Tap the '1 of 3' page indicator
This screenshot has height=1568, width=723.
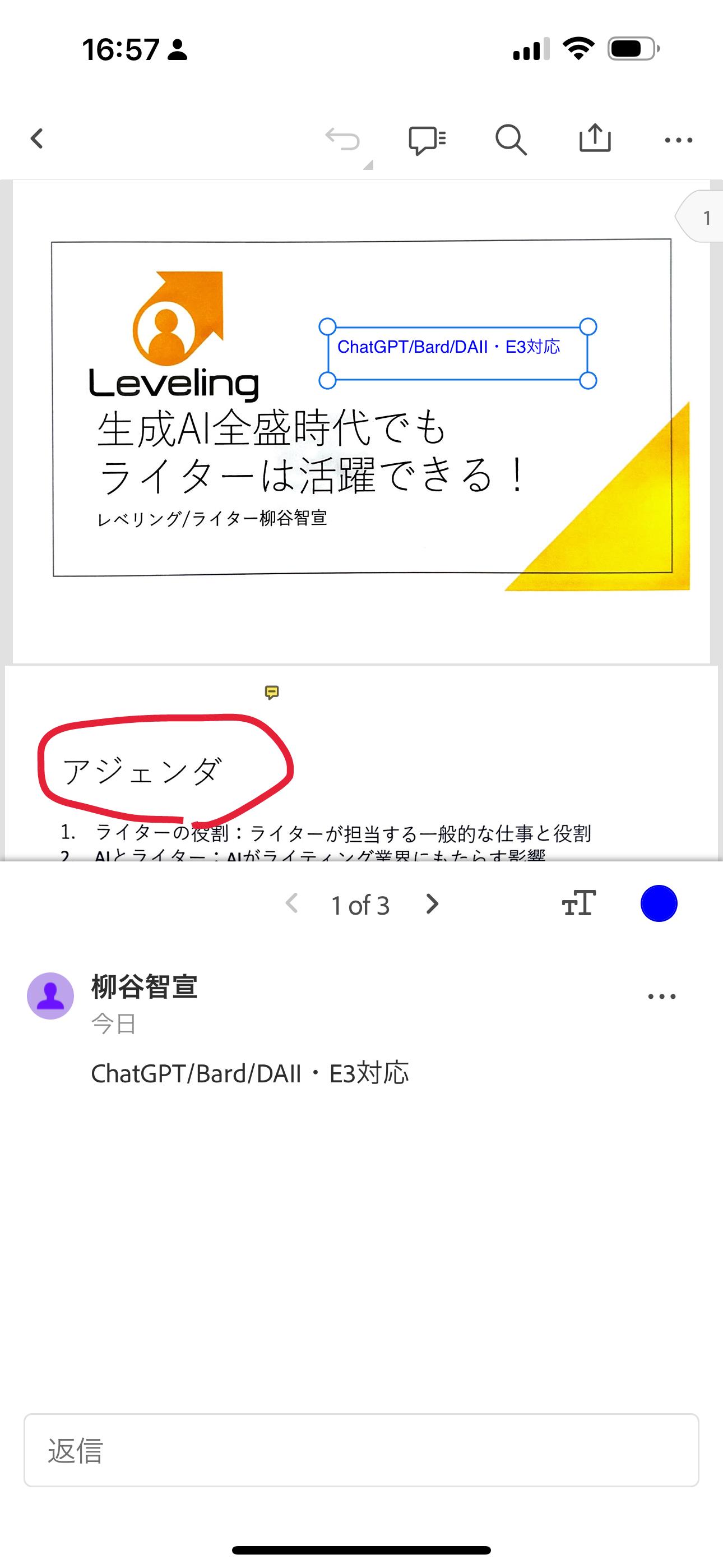point(360,905)
